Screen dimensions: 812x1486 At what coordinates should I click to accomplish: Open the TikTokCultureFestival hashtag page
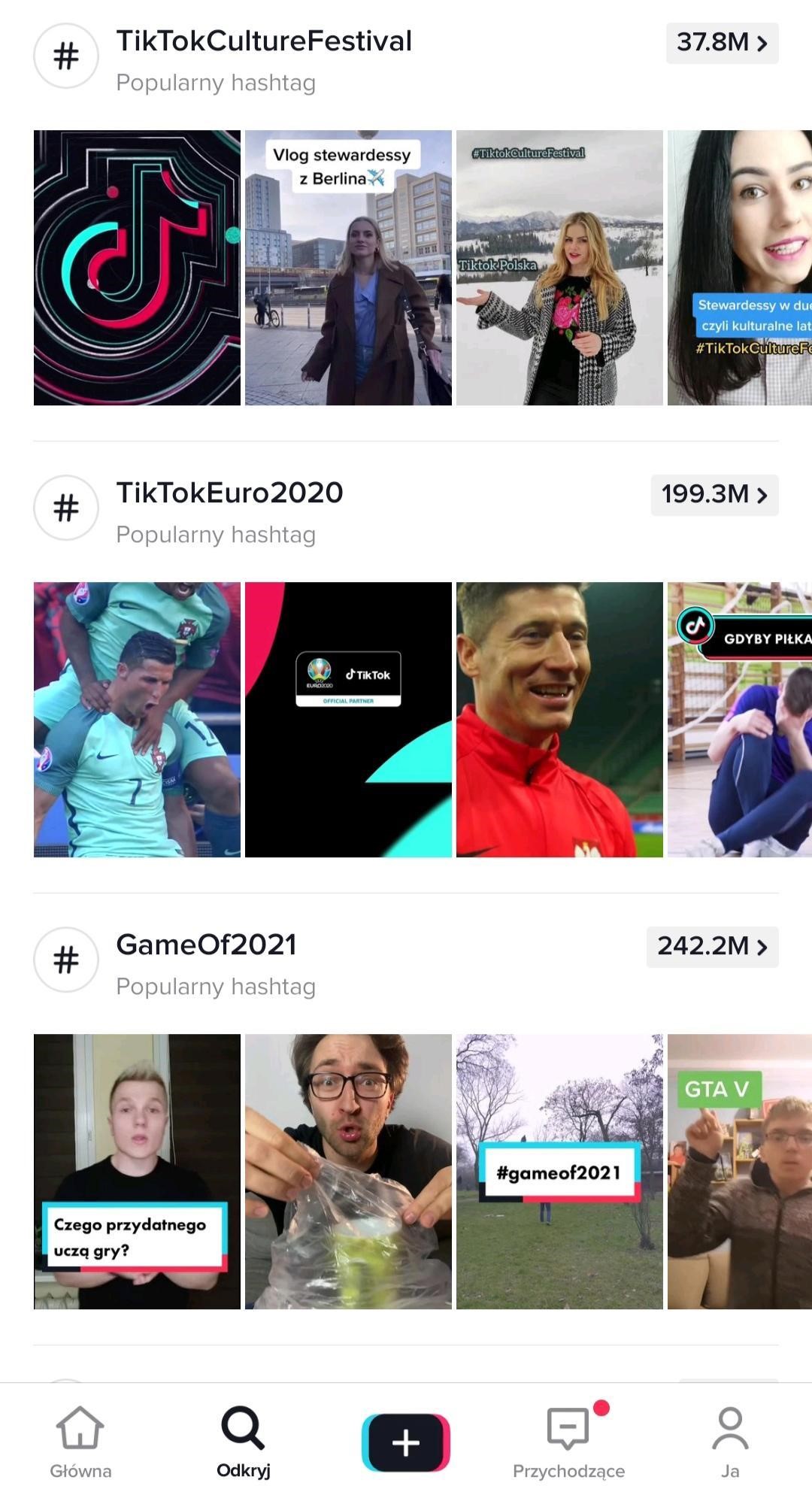[263, 42]
